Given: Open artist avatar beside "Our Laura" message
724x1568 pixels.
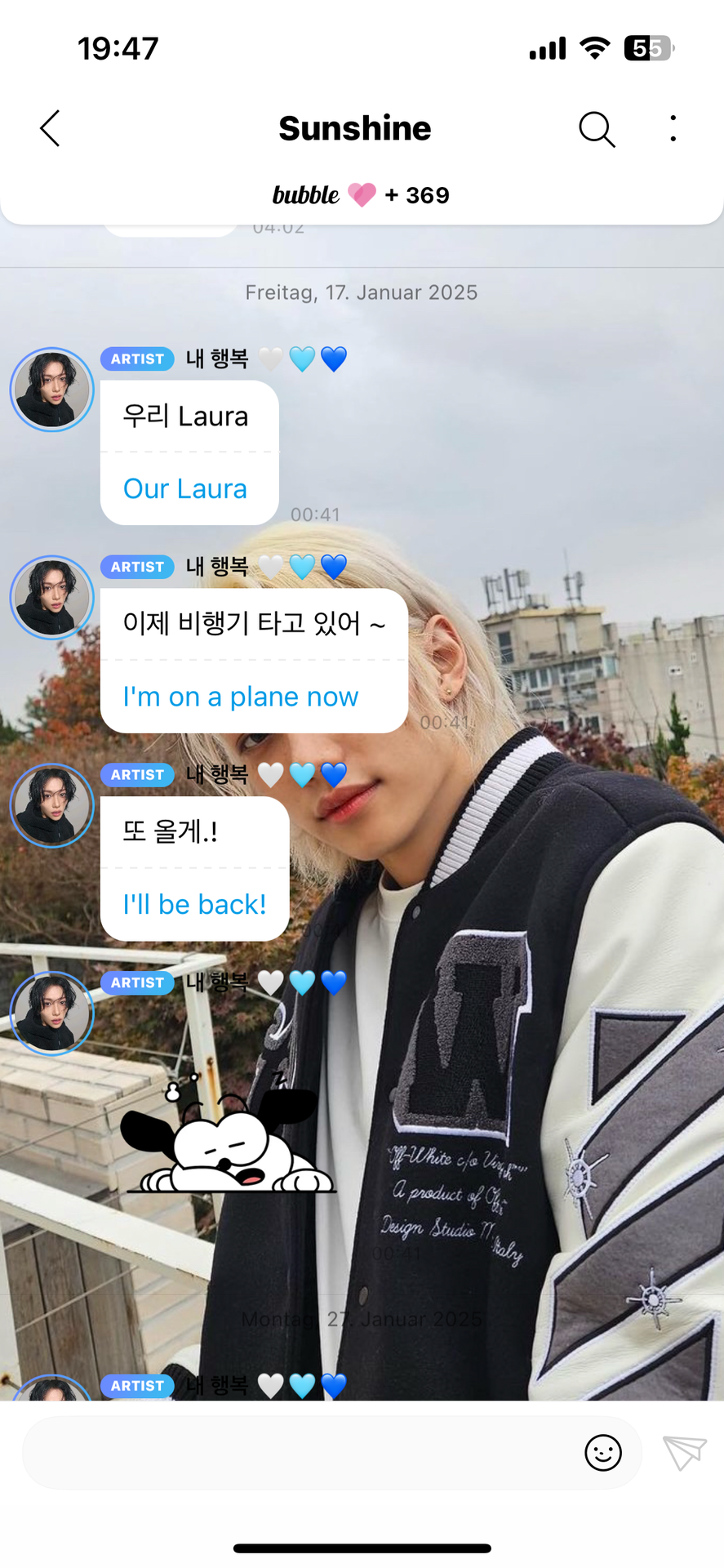Looking at the screenshot, I should tap(52, 390).
